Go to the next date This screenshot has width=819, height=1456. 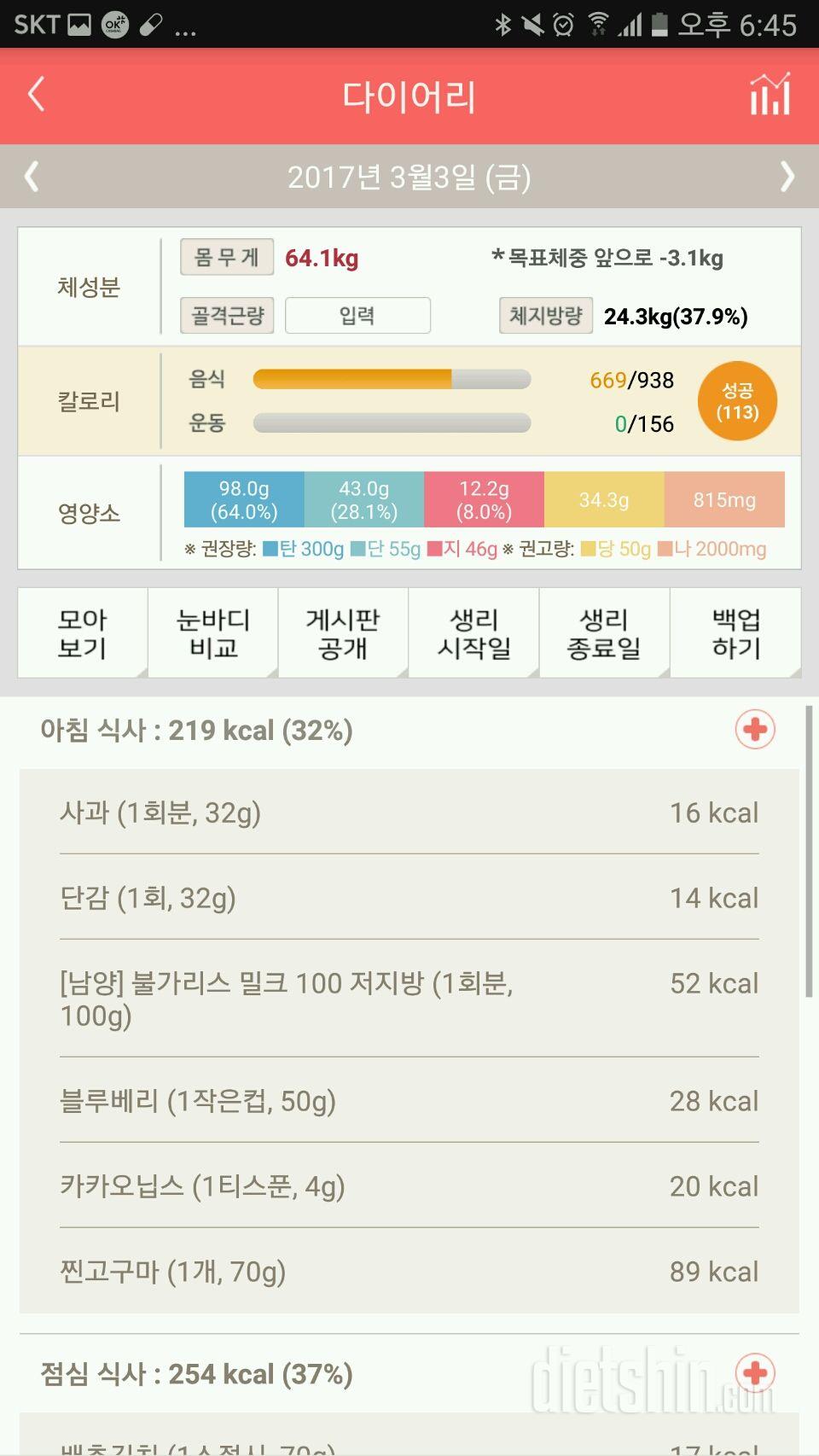[x=787, y=177]
